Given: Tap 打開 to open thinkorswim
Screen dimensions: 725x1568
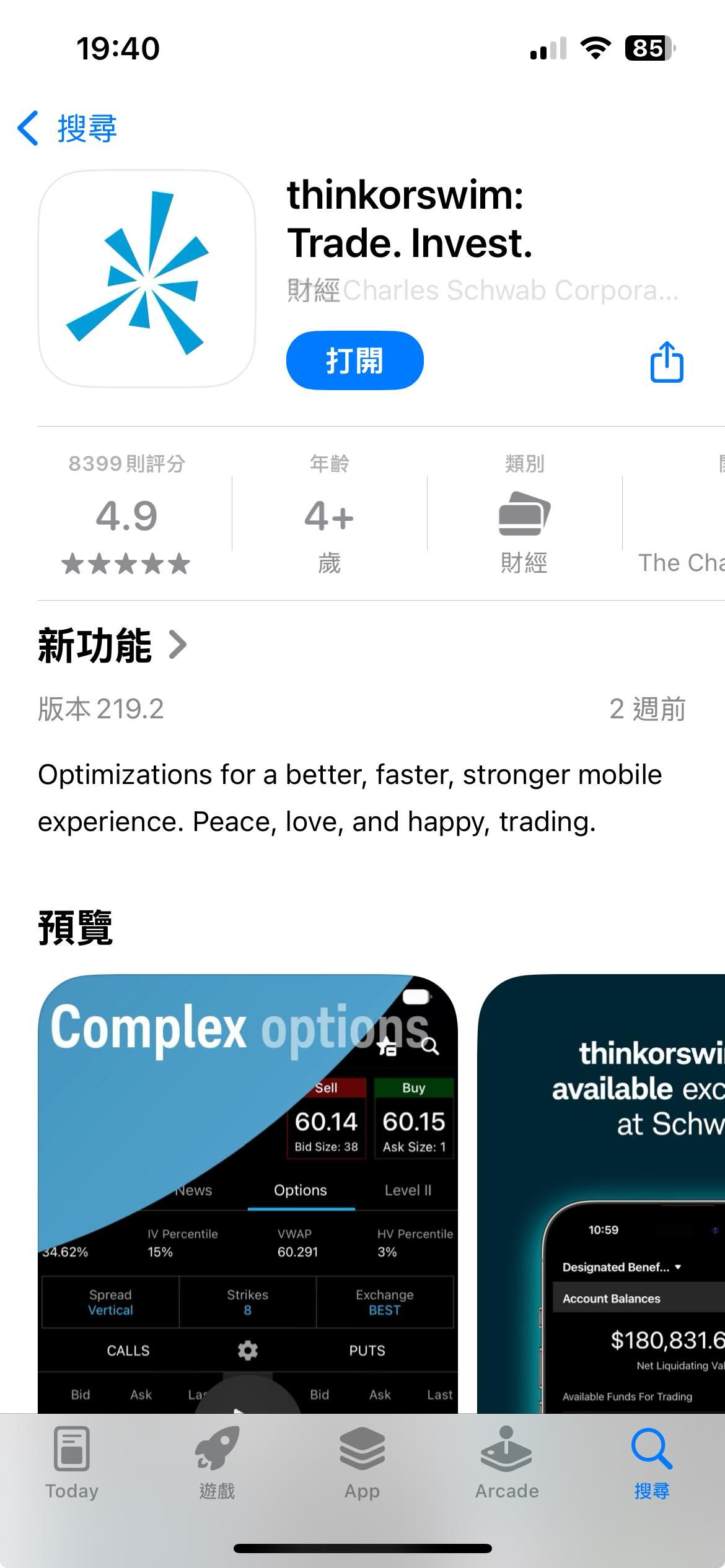Looking at the screenshot, I should click(354, 360).
